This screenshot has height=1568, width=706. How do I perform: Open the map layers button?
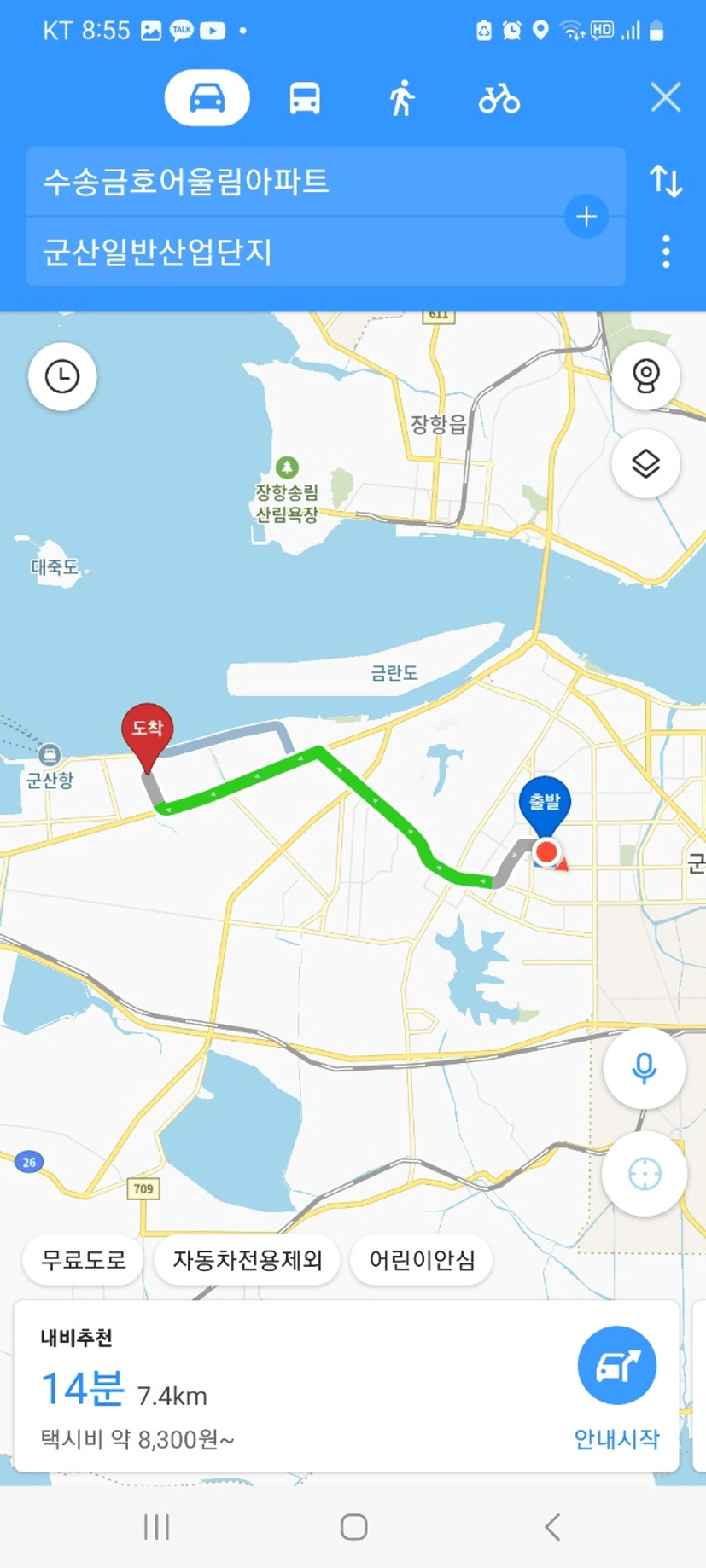646,464
